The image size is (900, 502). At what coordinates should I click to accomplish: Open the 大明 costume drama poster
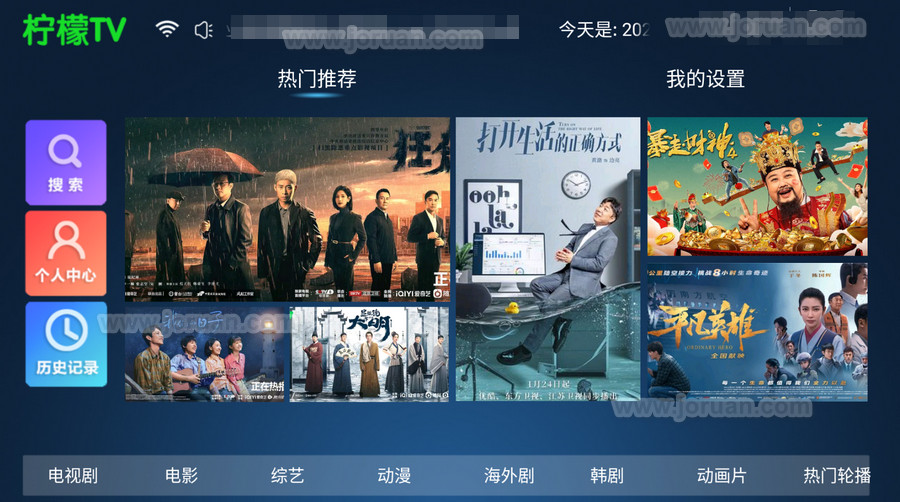click(x=370, y=354)
